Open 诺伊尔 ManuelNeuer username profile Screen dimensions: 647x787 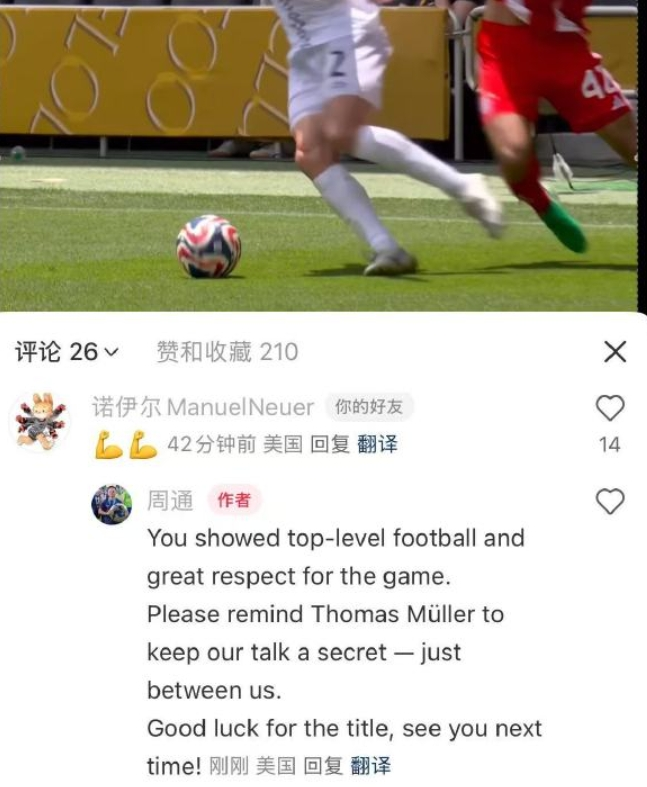coord(202,407)
